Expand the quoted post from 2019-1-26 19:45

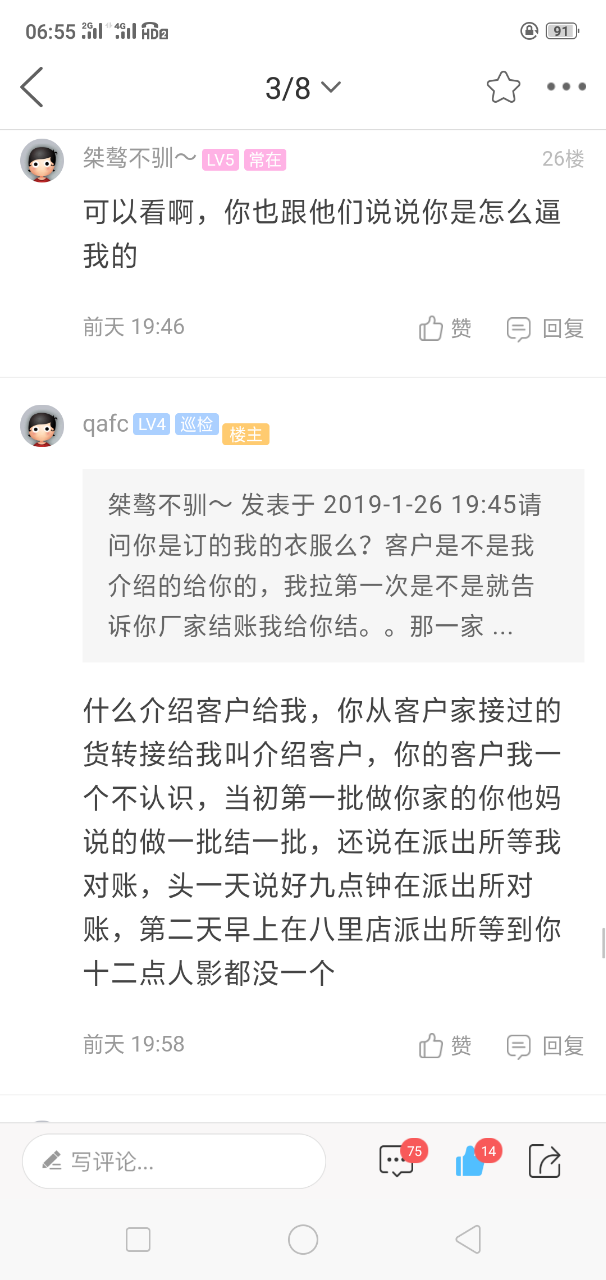tap(332, 565)
